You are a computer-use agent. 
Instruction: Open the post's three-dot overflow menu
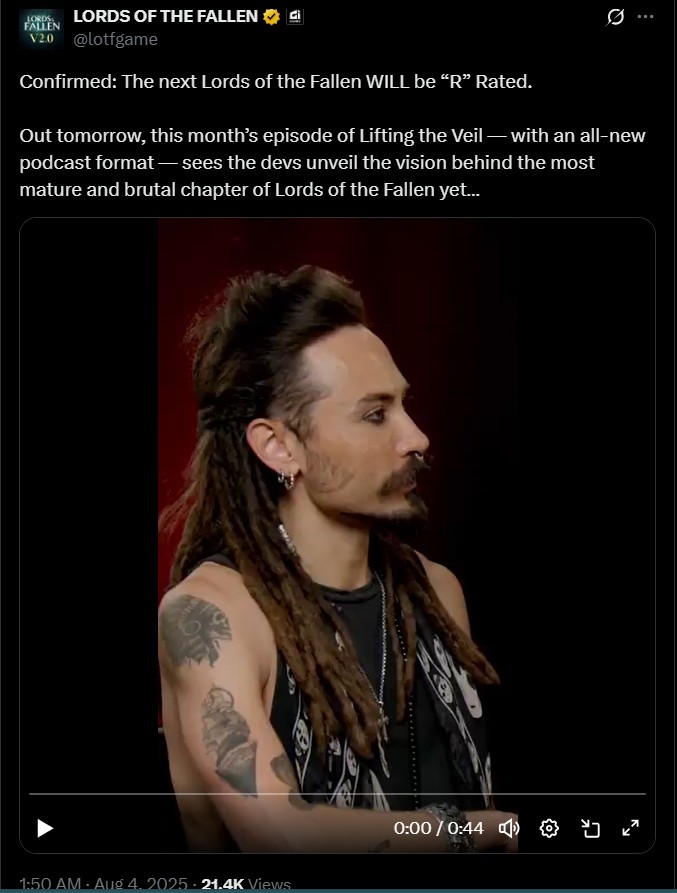647,17
